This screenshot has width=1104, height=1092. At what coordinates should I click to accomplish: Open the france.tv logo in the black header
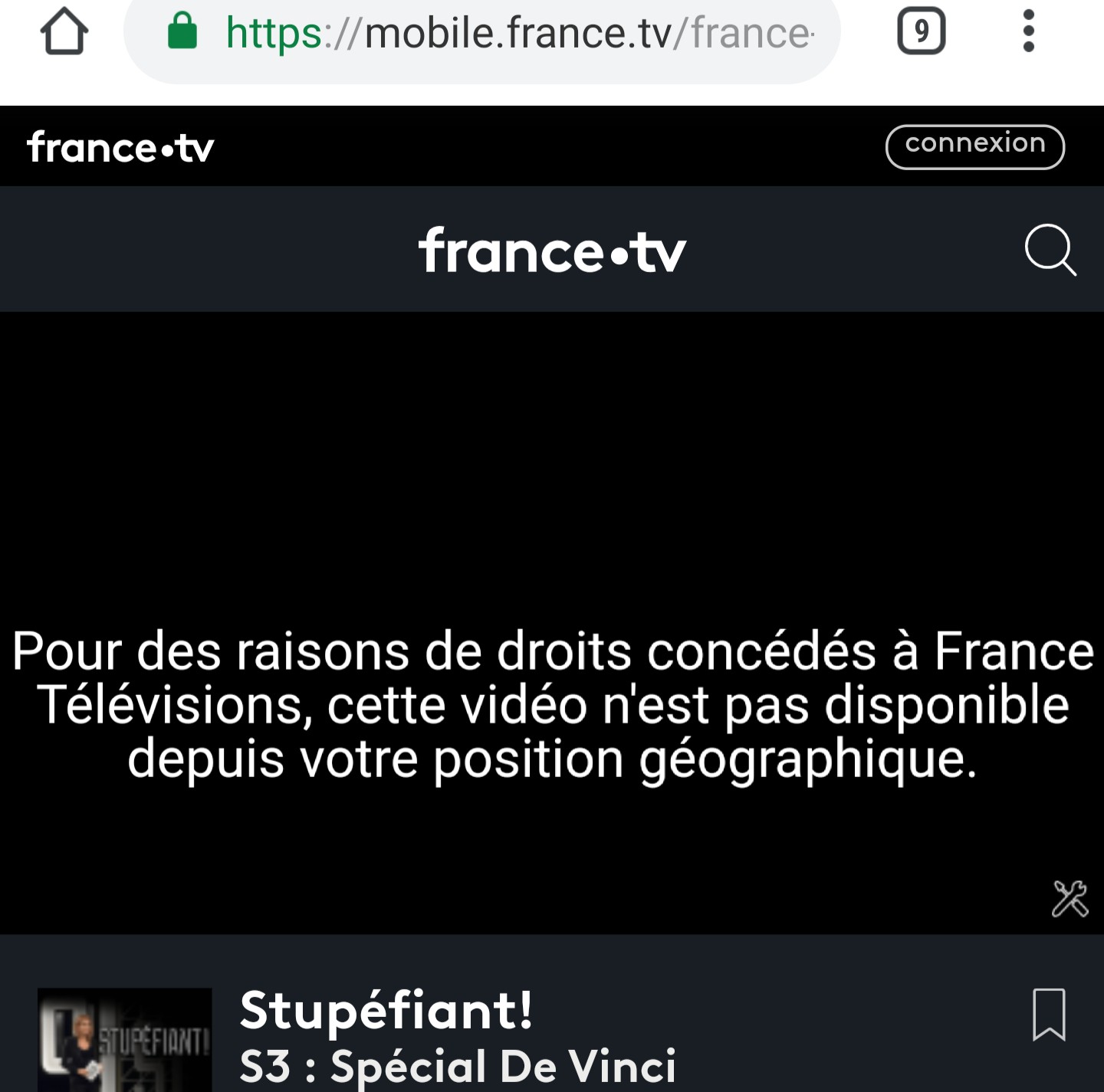(x=120, y=148)
